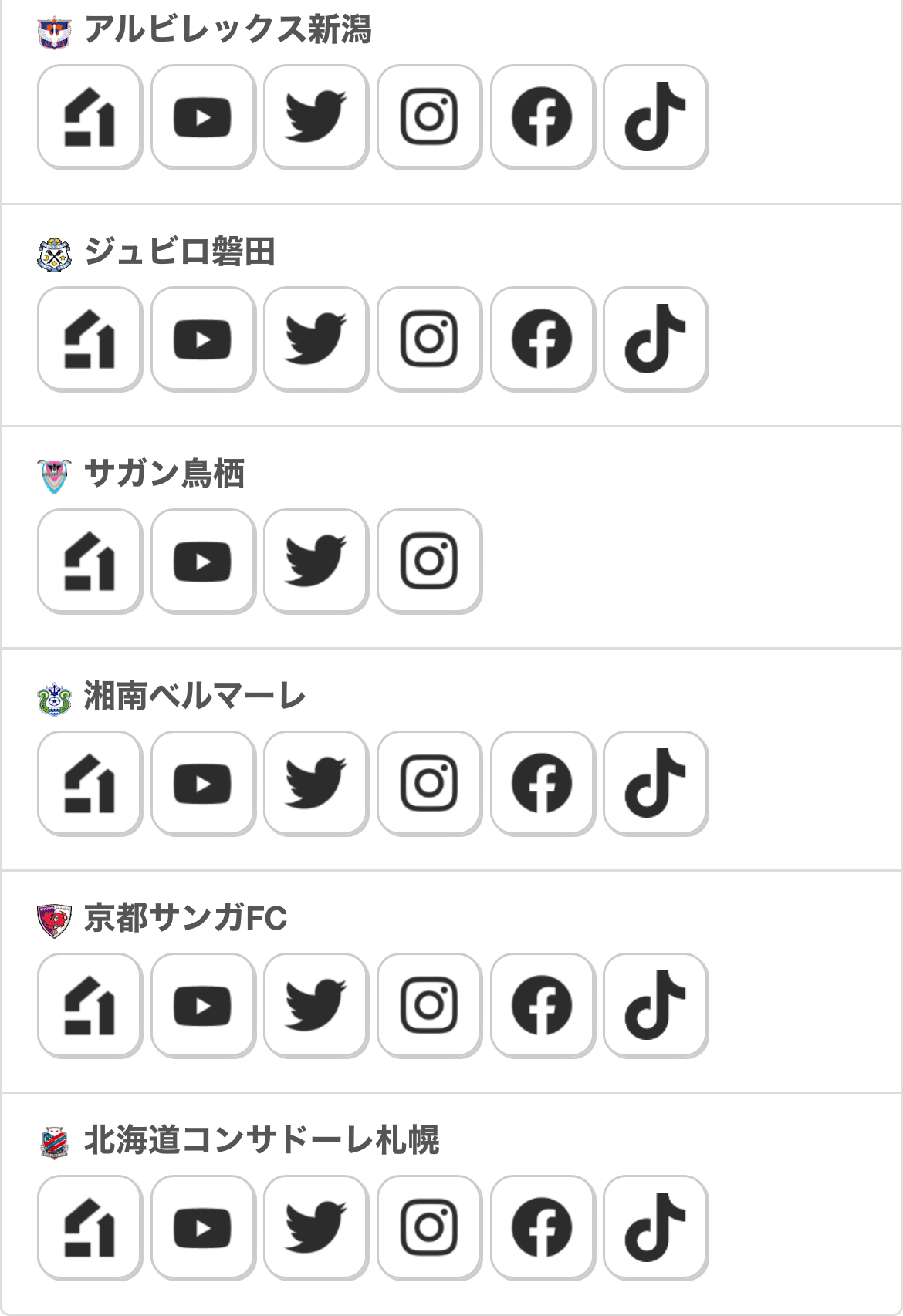Open ジュビロ磐田 Facebook page

tap(543, 339)
